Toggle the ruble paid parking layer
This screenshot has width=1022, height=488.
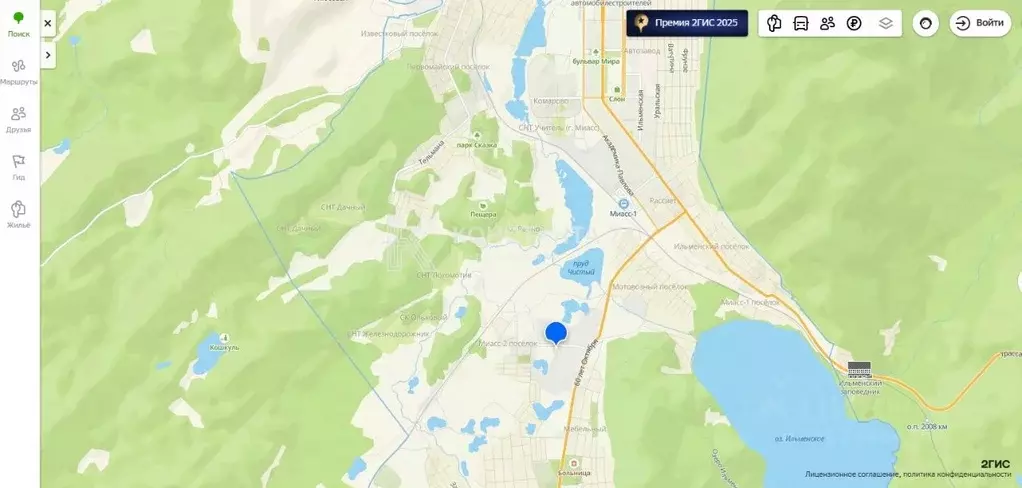(x=854, y=23)
